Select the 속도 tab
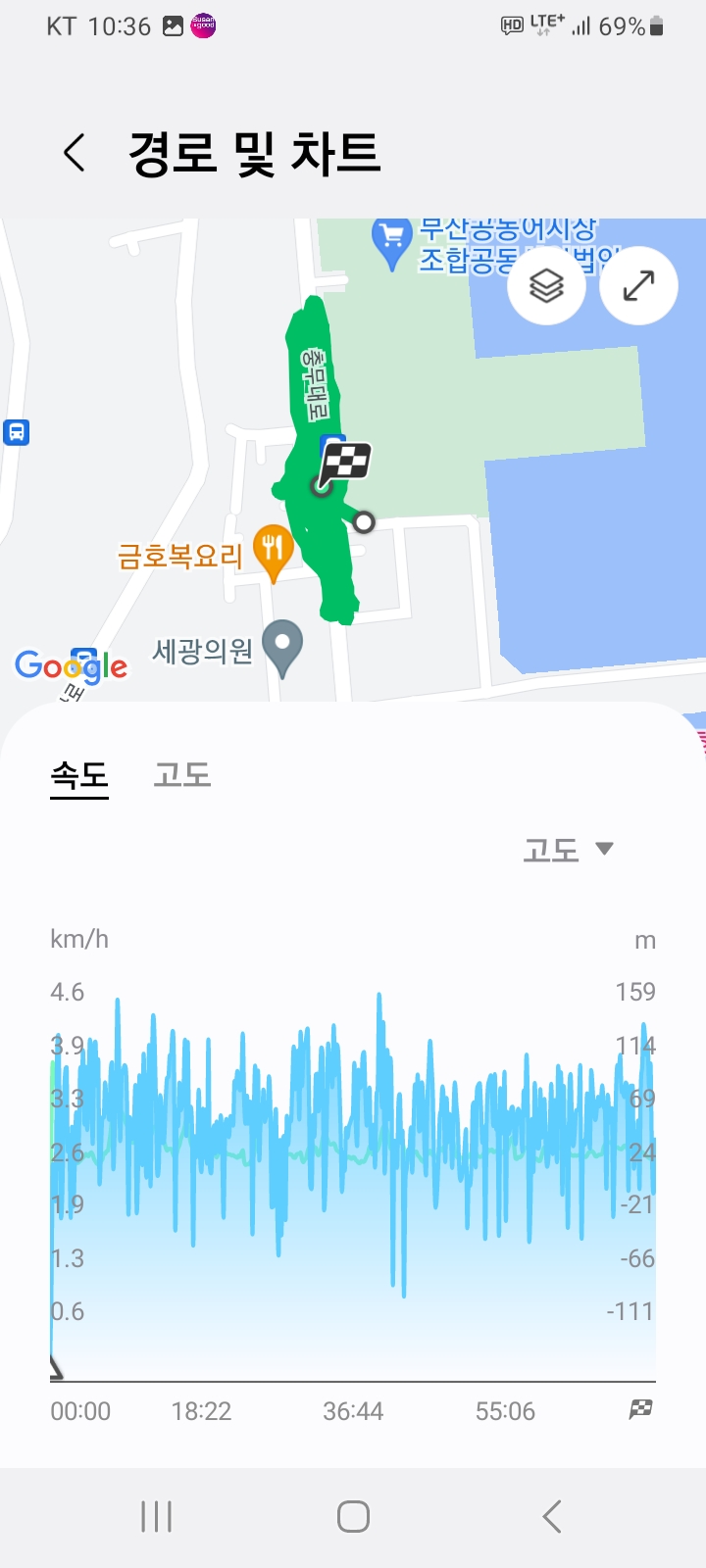This screenshot has width=706, height=1568. coord(79,775)
